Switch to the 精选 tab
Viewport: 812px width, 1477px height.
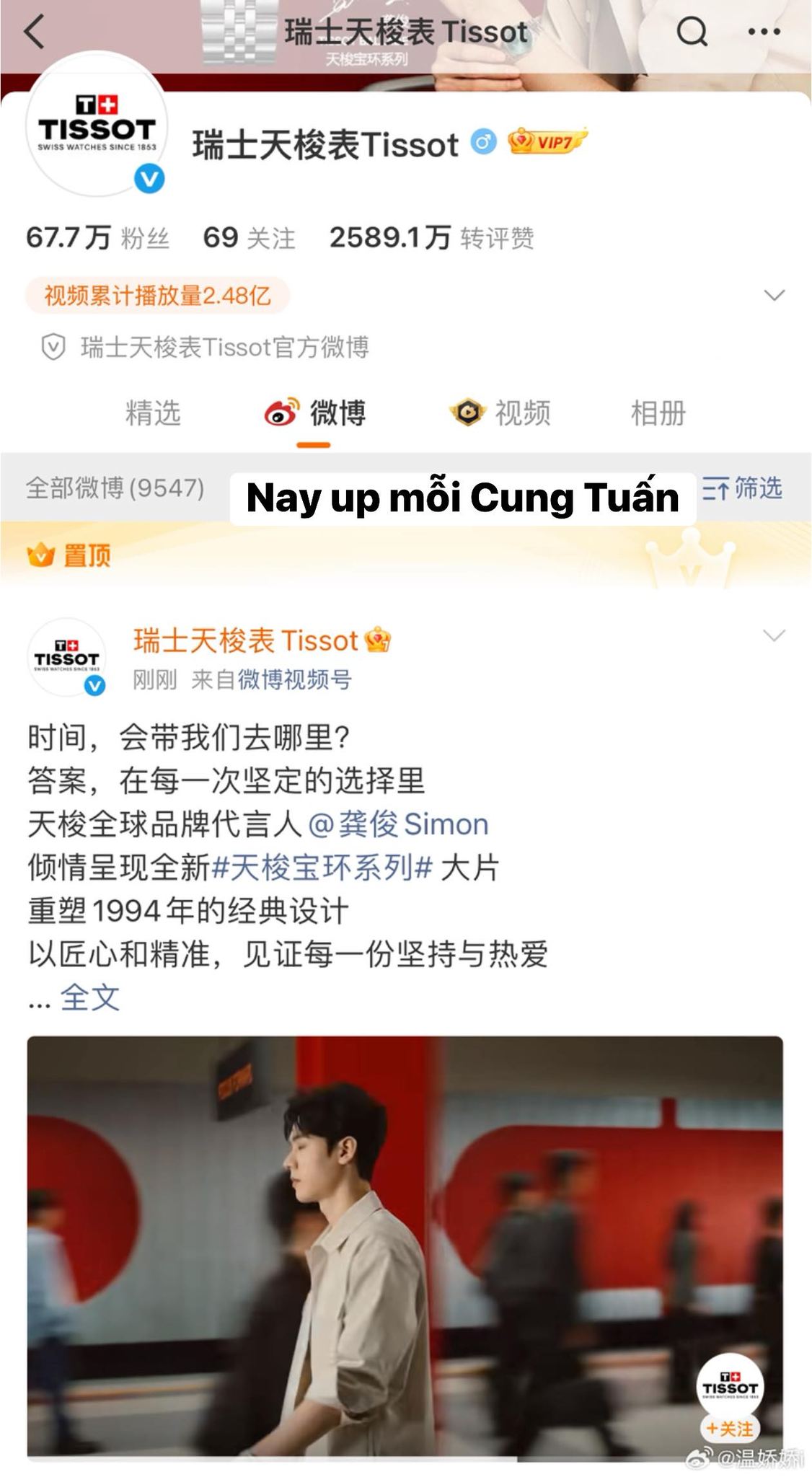(153, 413)
